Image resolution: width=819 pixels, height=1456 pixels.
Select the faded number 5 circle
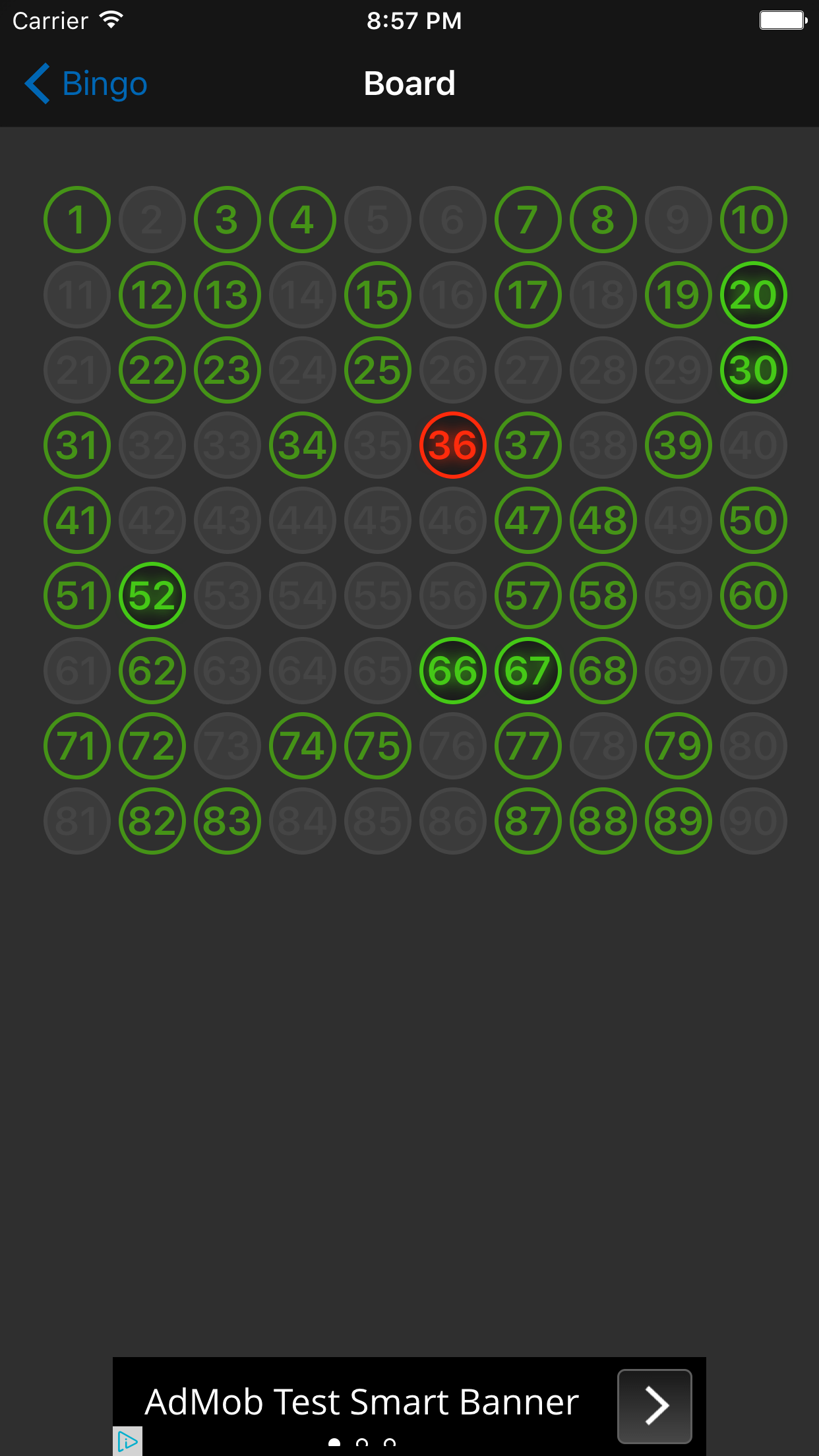pos(377,220)
